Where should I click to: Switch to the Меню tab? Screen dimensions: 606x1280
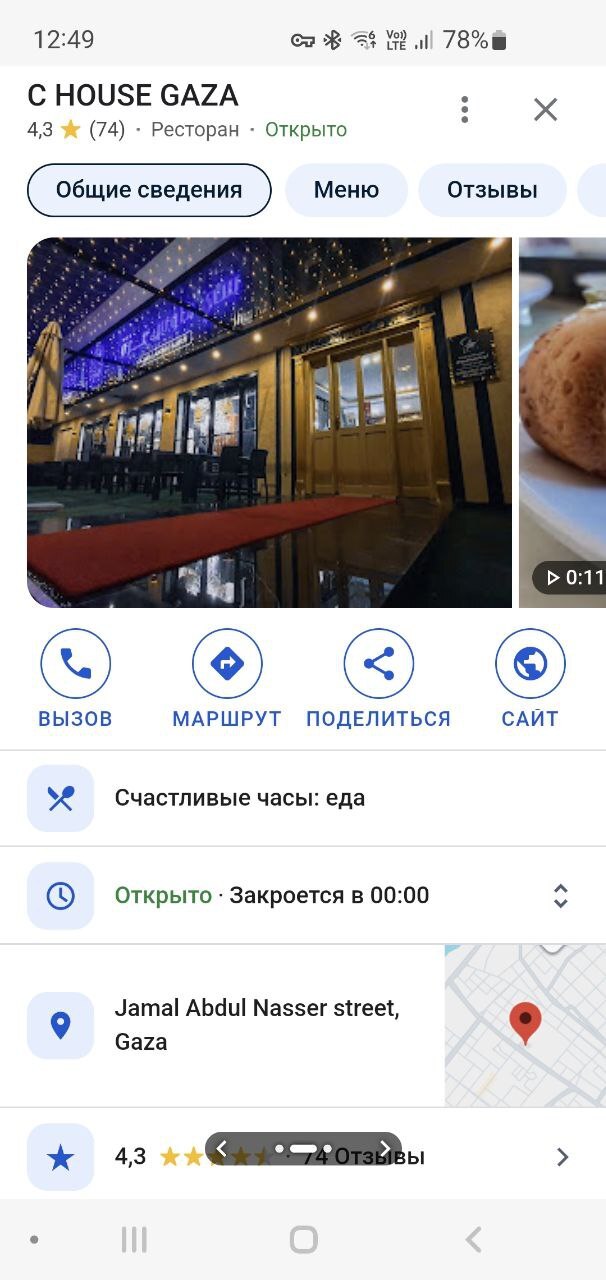(x=346, y=190)
